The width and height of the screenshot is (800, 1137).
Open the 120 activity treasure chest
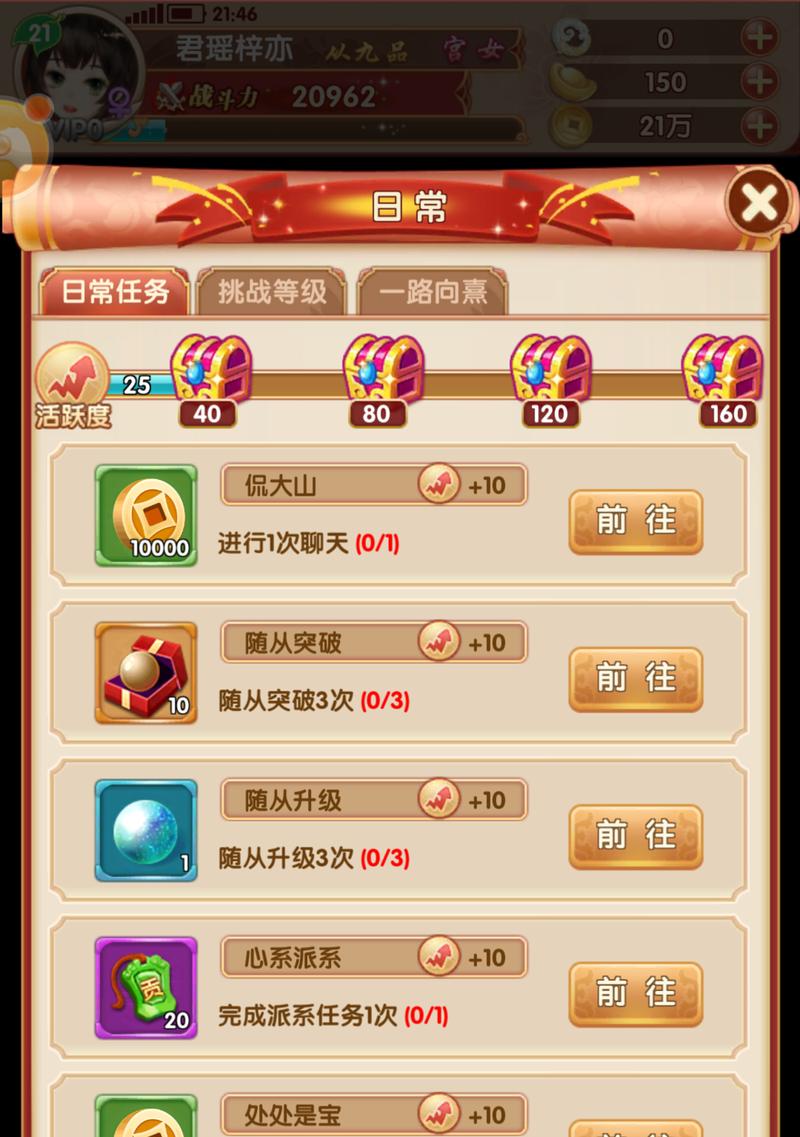(x=549, y=372)
